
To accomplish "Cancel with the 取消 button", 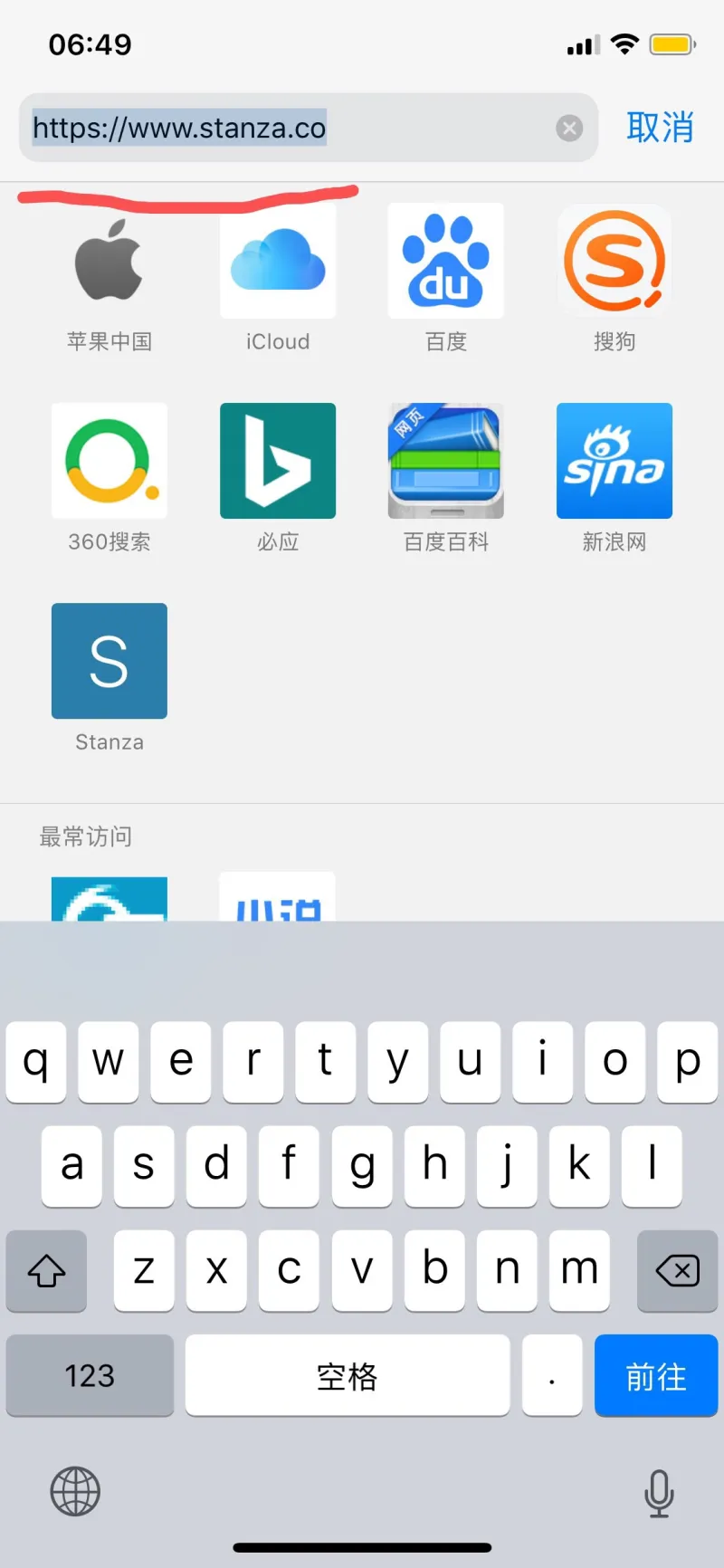I will pyautogui.click(x=660, y=128).
